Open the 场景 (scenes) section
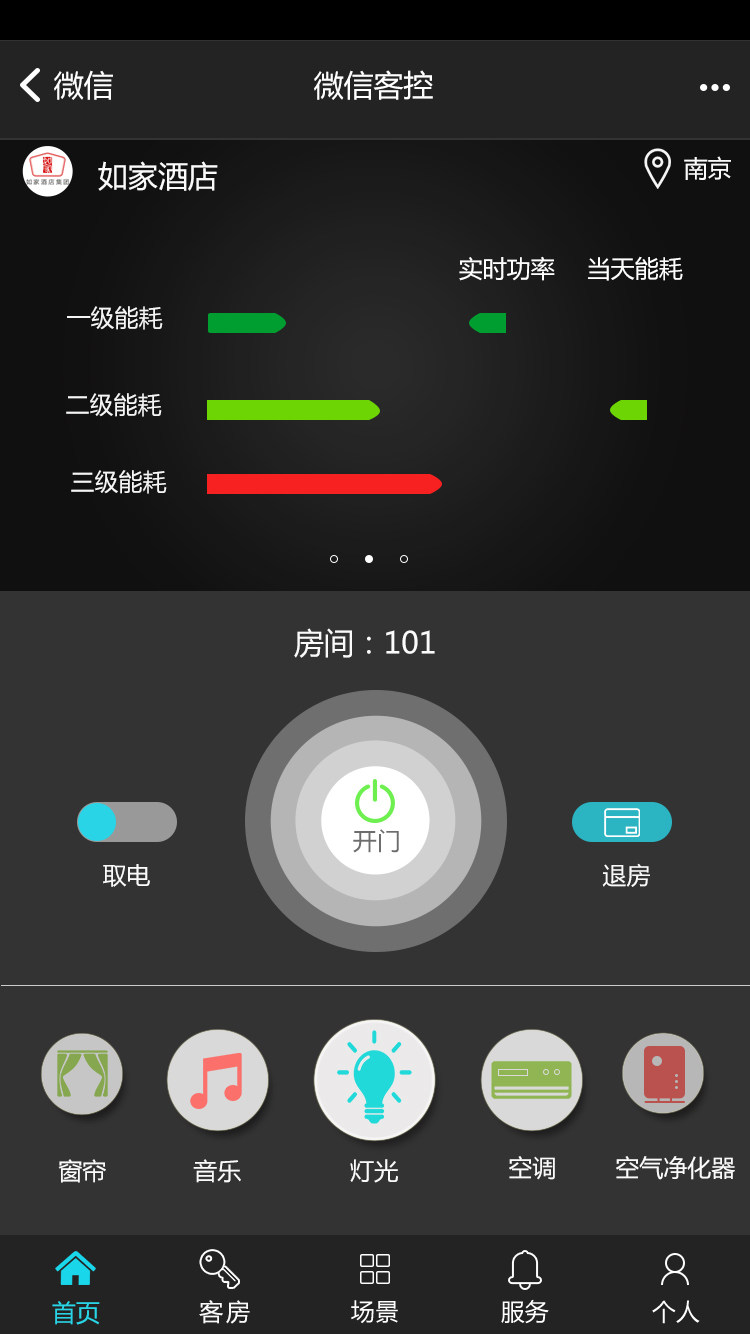 pyautogui.click(x=375, y=1285)
